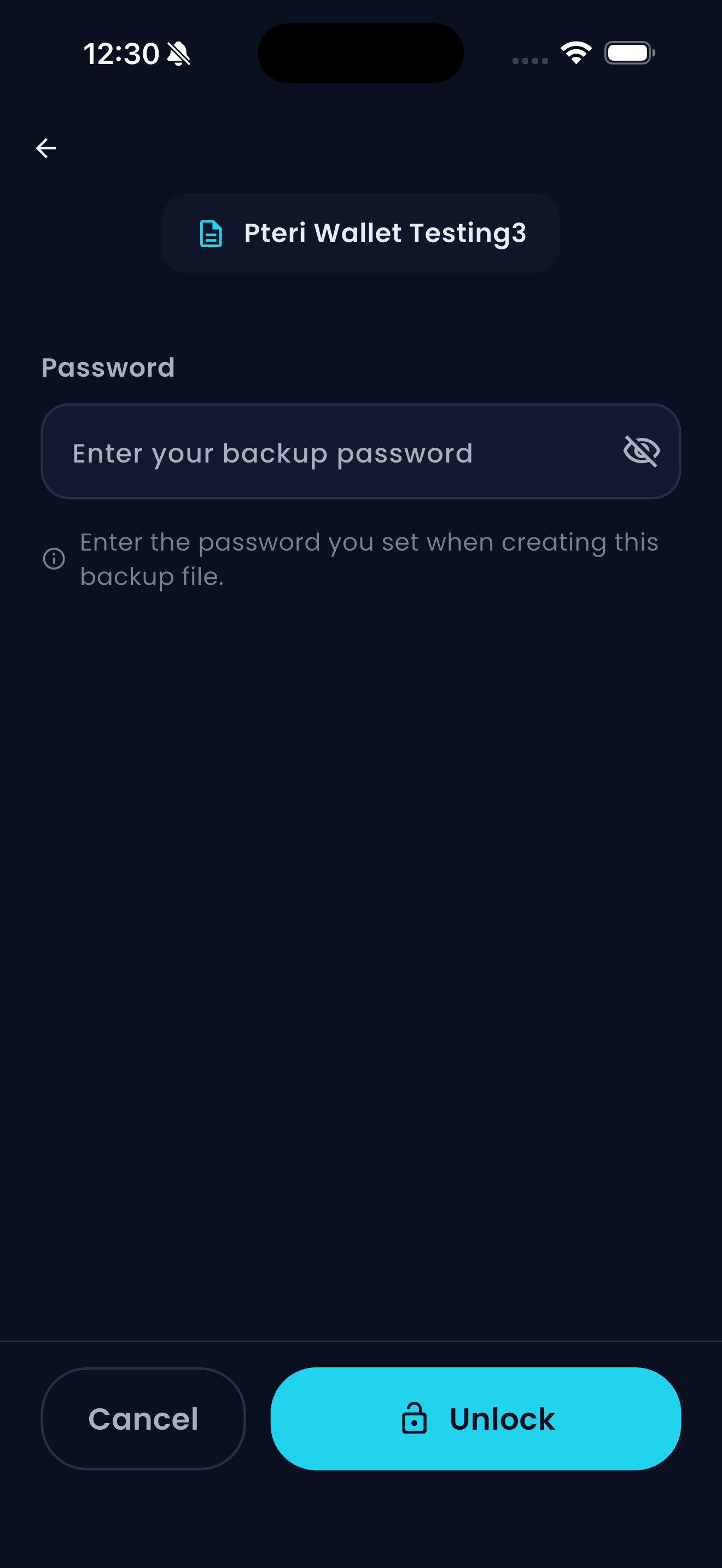The height and width of the screenshot is (1568, 722).
Task: Click the backup file hint text
Action: point(368,558)
